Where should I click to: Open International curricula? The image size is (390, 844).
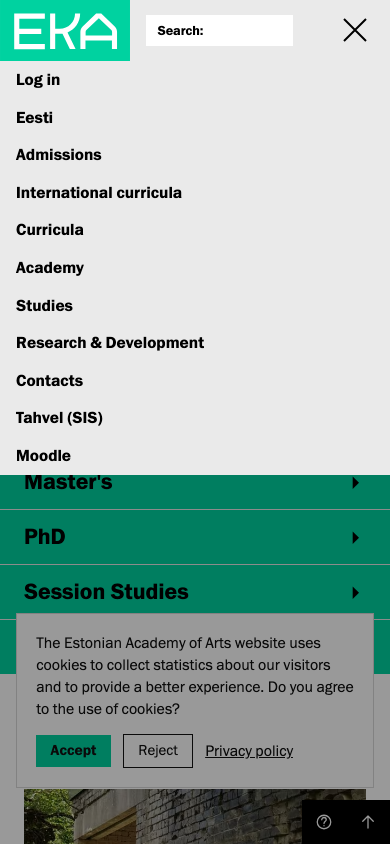click(99, 193)
